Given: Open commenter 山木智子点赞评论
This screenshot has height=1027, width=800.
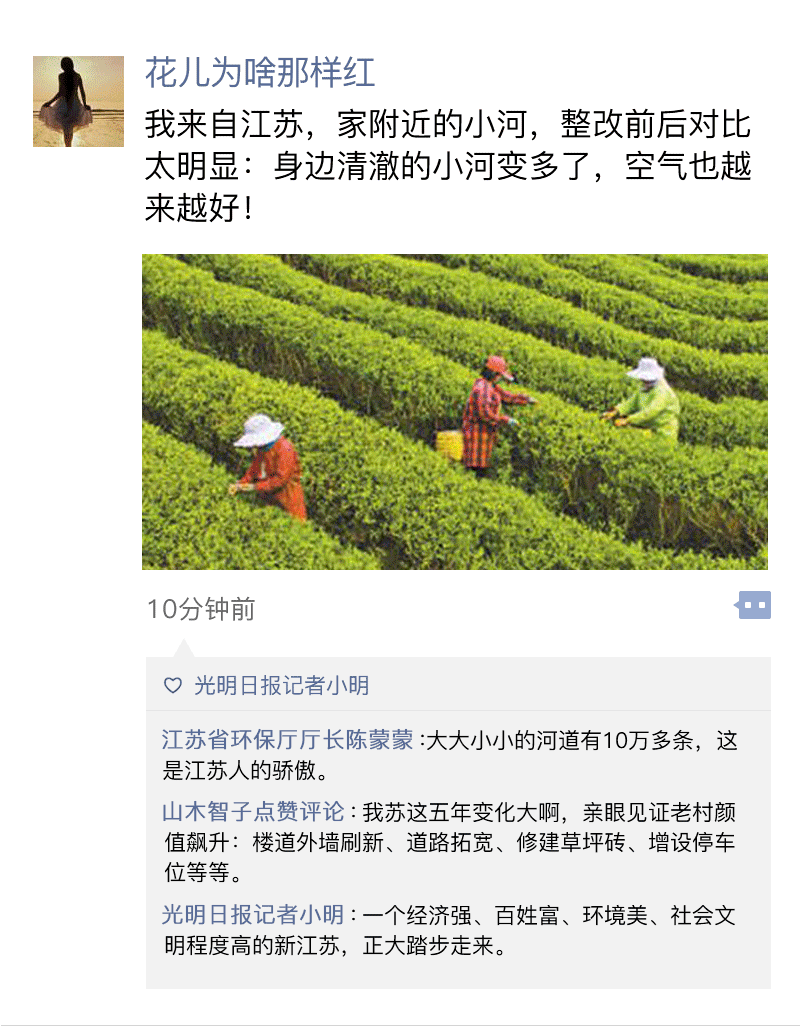Looking at the screenshot, I should pyautogui.click(x=253, y=811).
